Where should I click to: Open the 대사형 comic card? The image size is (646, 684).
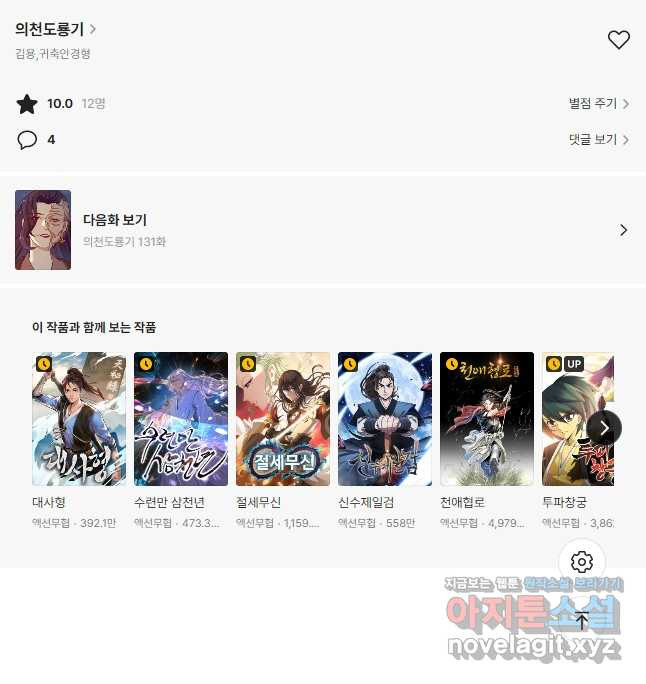coord(79,419)
